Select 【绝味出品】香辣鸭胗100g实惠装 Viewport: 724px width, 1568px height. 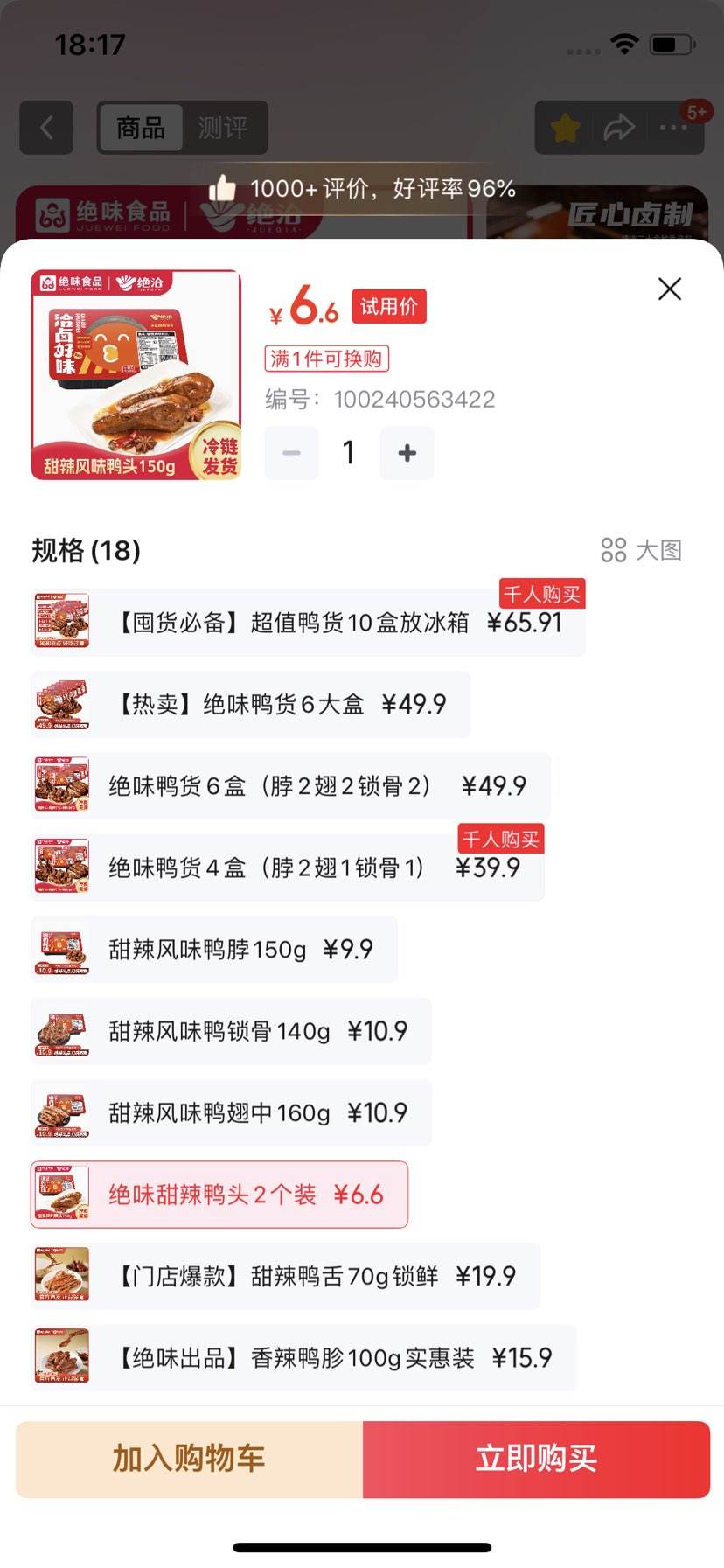coord(303,1357)
